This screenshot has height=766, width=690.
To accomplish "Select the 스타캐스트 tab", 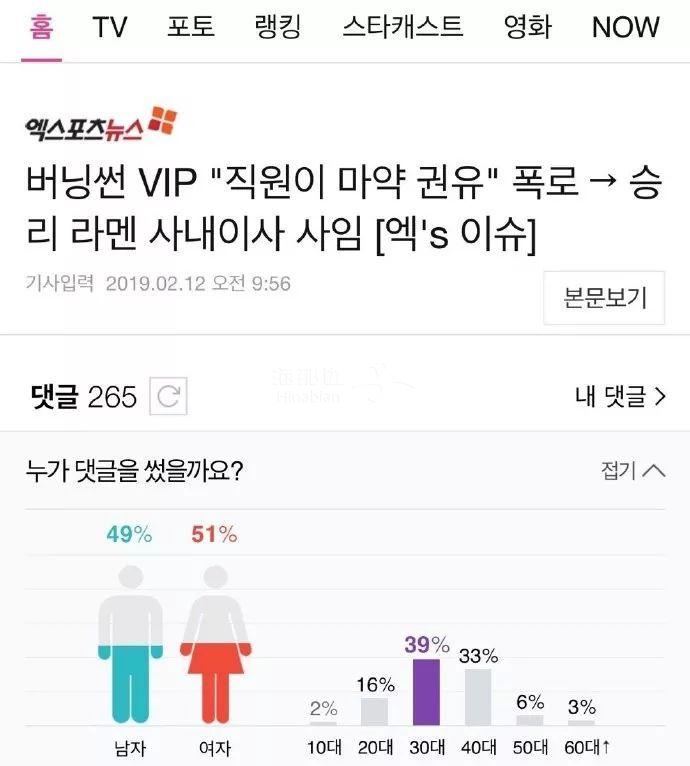I will click(x=402, y=26).
